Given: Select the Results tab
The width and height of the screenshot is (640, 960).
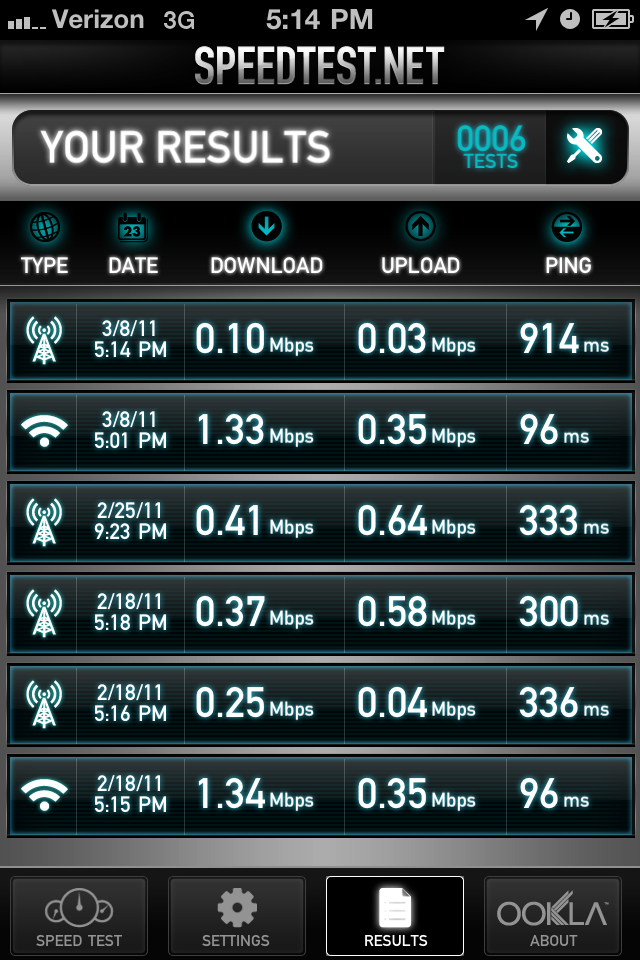Looking at the screenshot, I should pyautogui.click(x=395, y=915).
